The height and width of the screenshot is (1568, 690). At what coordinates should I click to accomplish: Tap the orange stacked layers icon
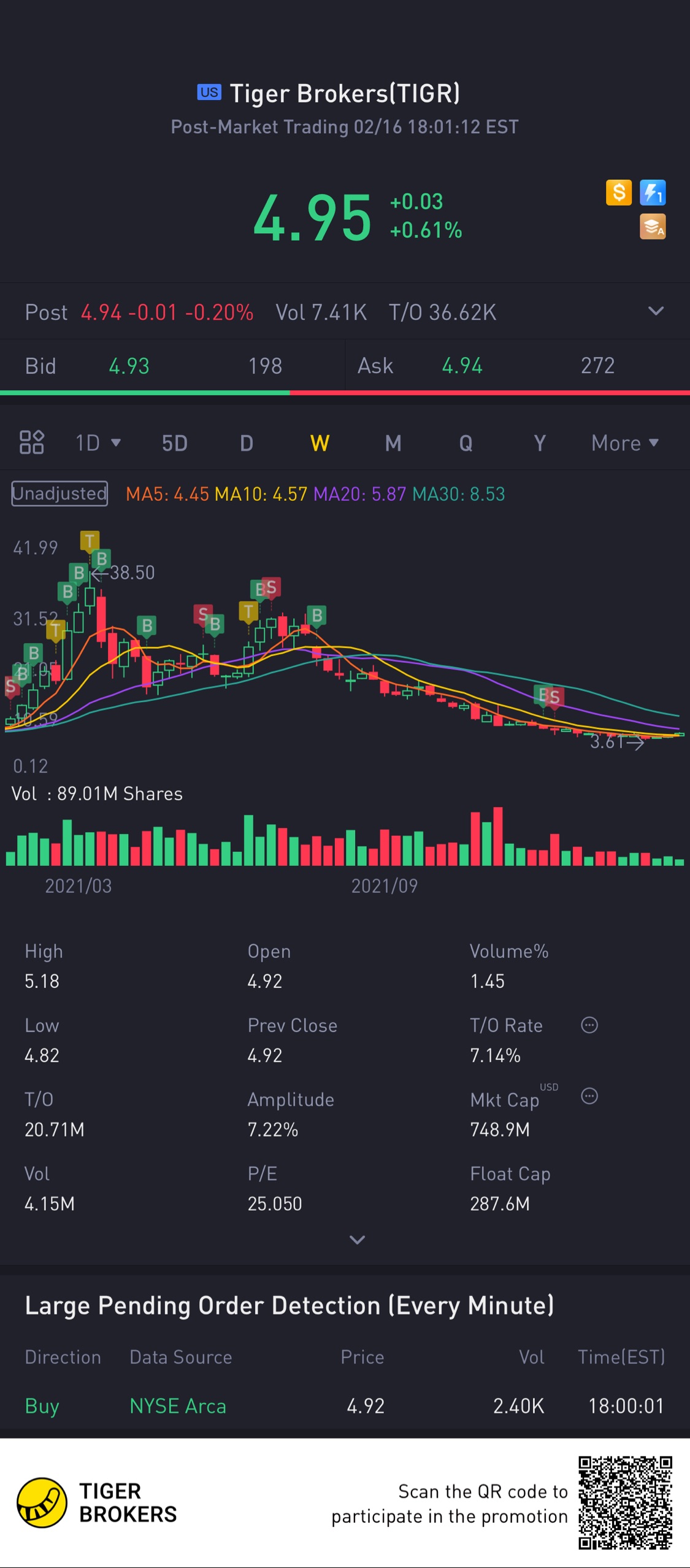pos(653,227)
